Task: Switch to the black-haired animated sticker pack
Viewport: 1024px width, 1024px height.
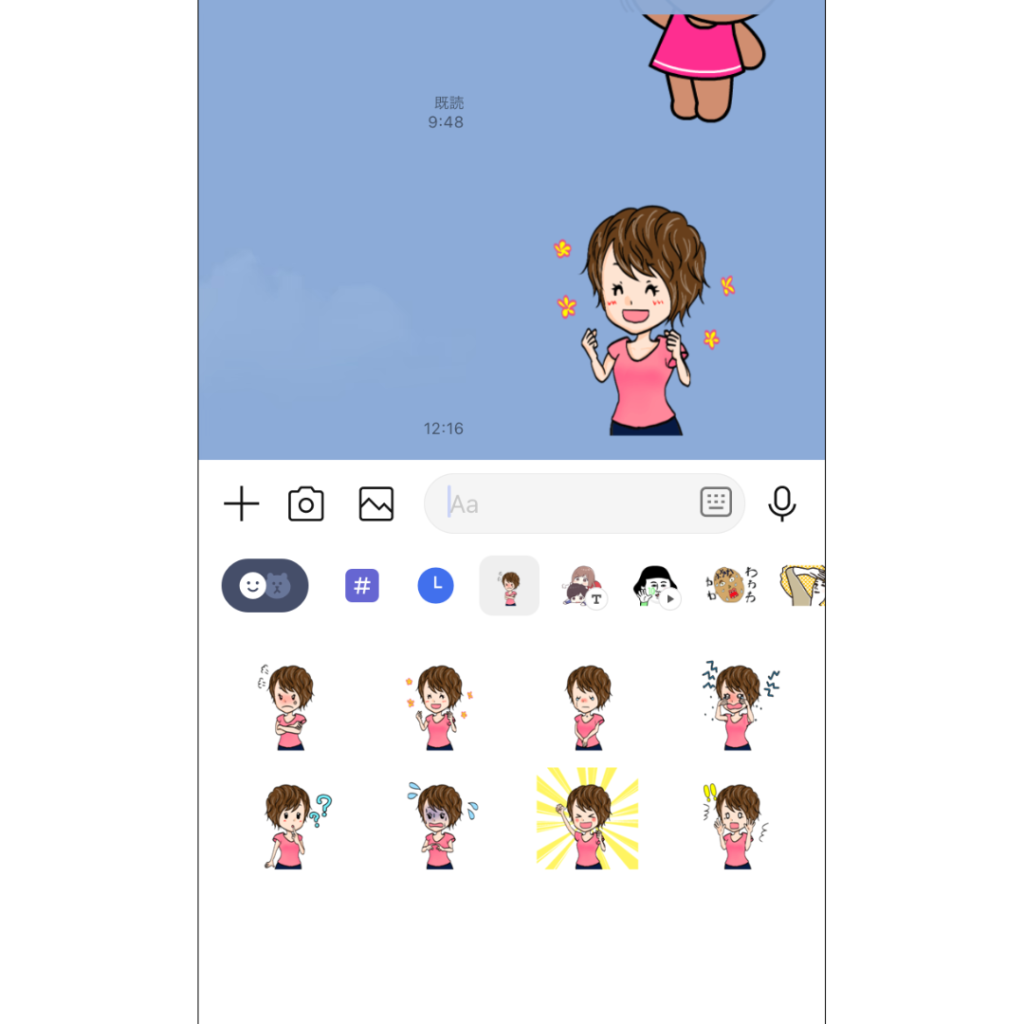Action: click(656, 586)
